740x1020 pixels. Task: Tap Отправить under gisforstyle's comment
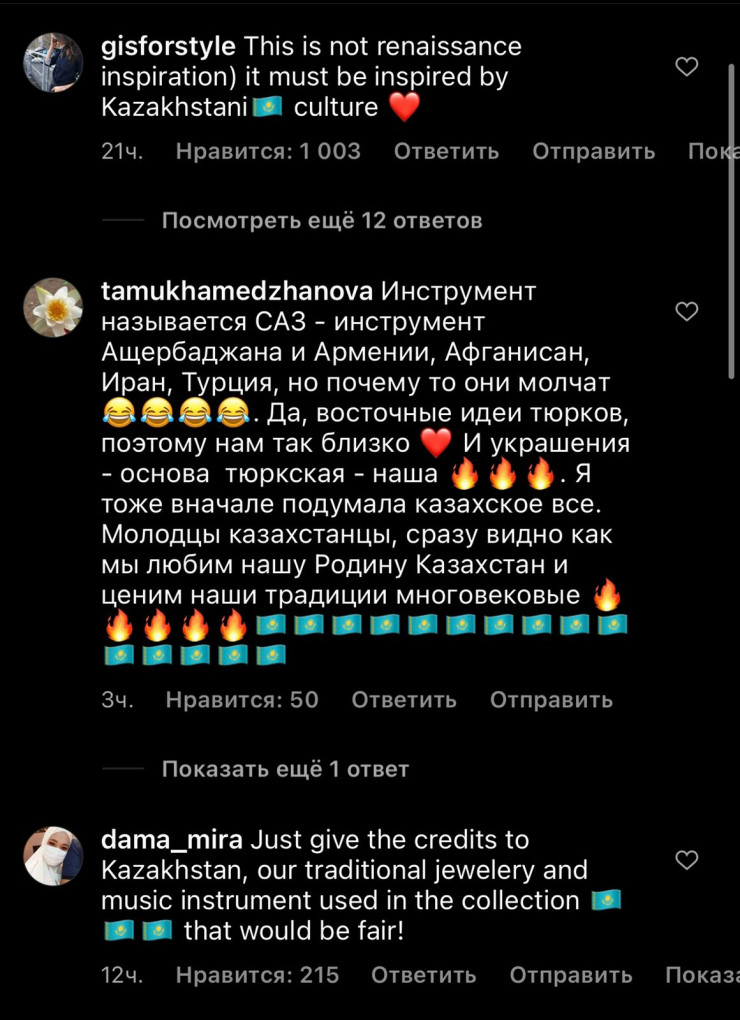(x=593, y=151)
